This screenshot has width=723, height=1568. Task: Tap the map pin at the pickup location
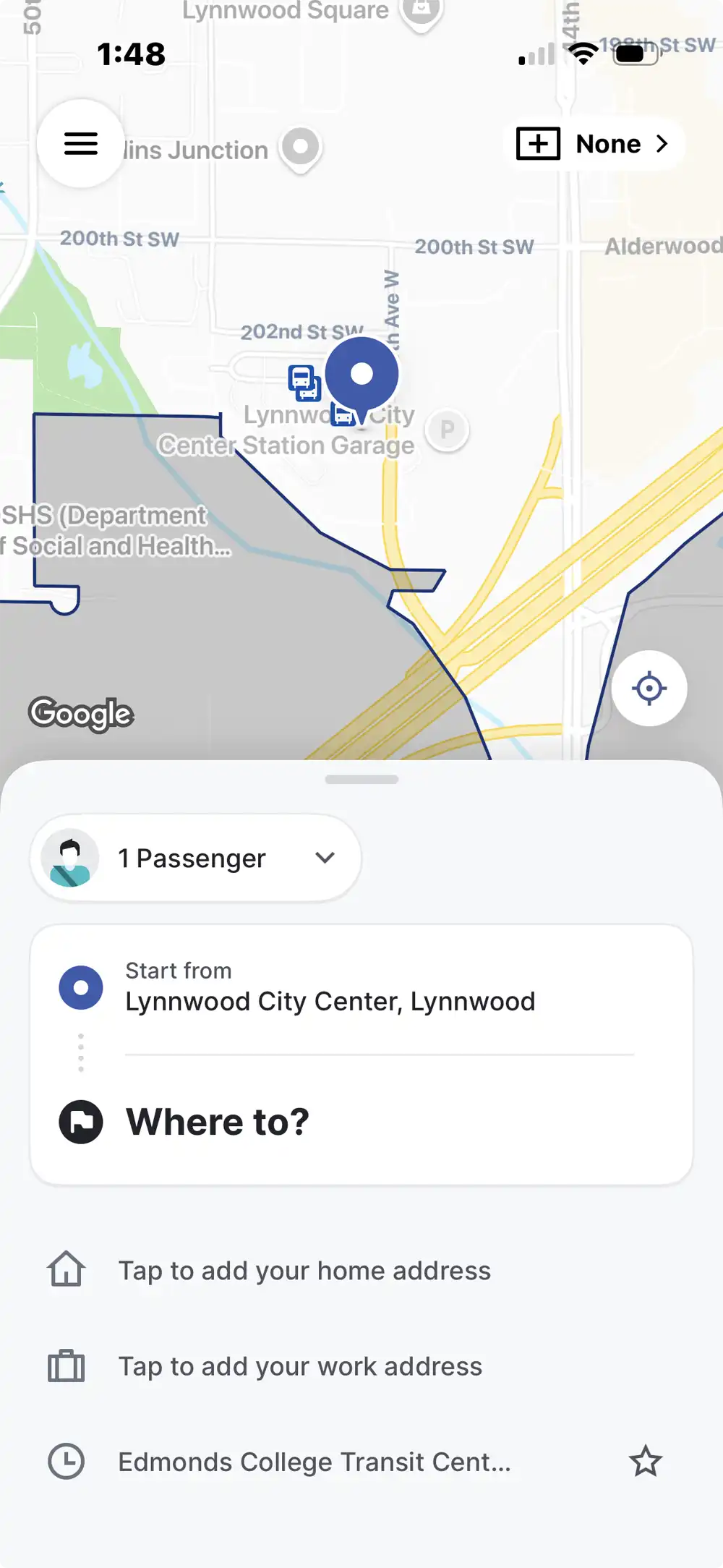(361, 374)
